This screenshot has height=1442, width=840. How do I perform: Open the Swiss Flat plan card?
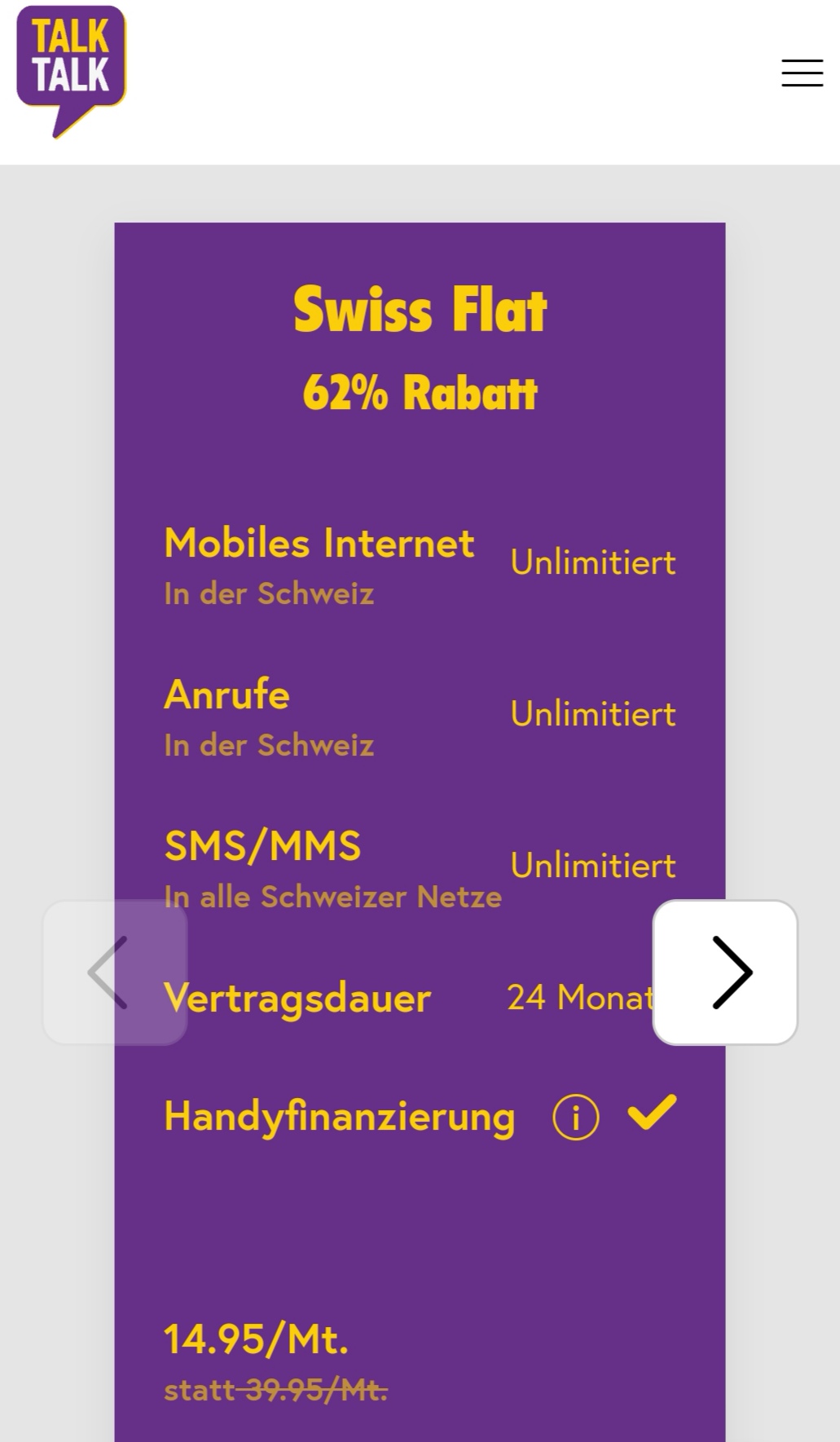tap(420, 310)
